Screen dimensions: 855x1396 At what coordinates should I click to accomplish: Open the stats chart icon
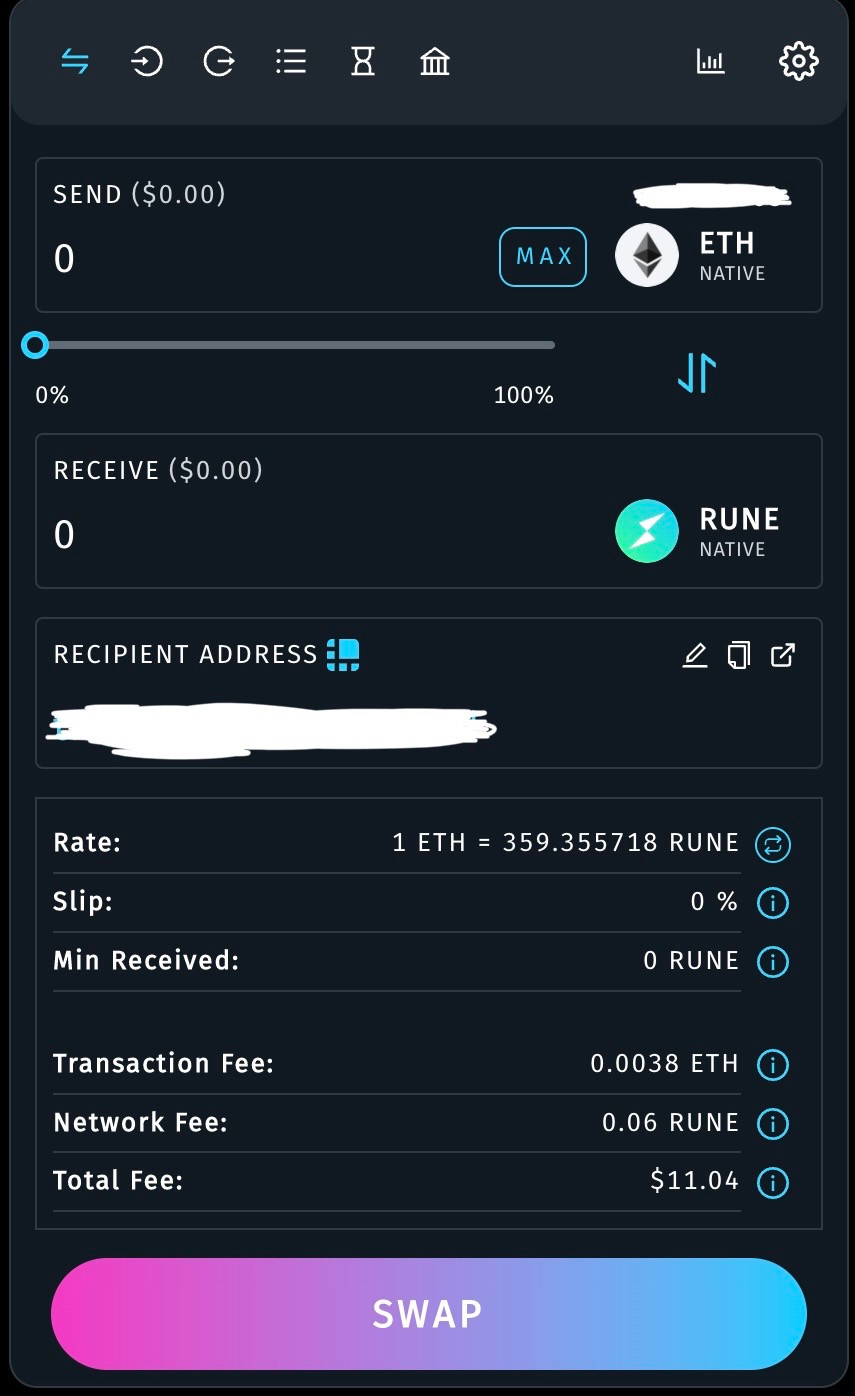pyautogui.click(x=711, y=62)
